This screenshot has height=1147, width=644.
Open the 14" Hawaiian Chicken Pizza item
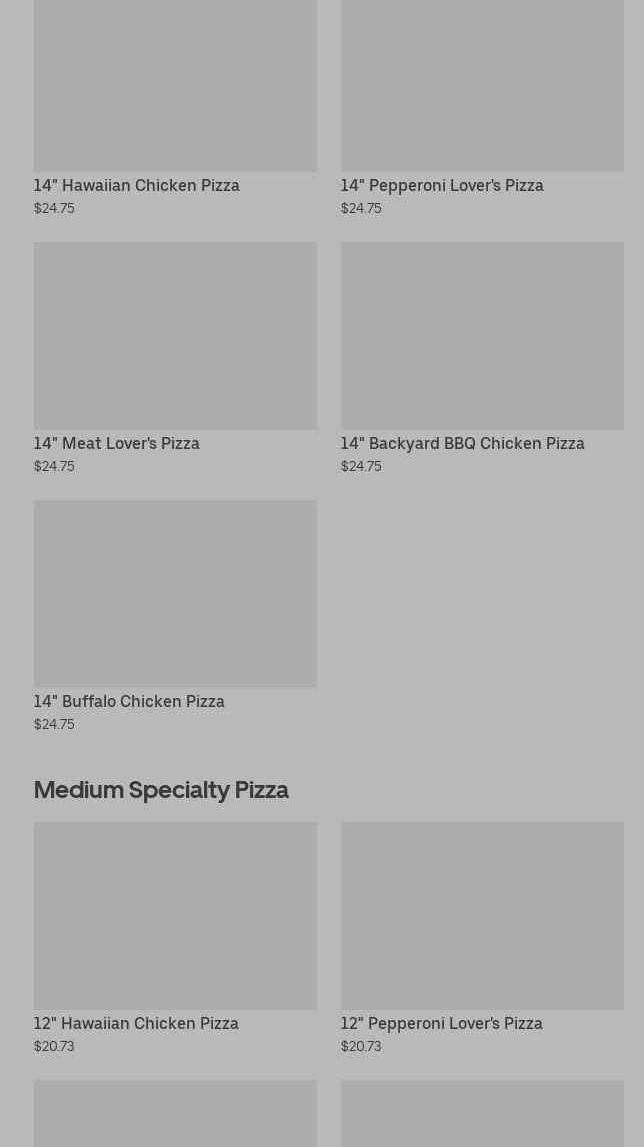[175, 108]
